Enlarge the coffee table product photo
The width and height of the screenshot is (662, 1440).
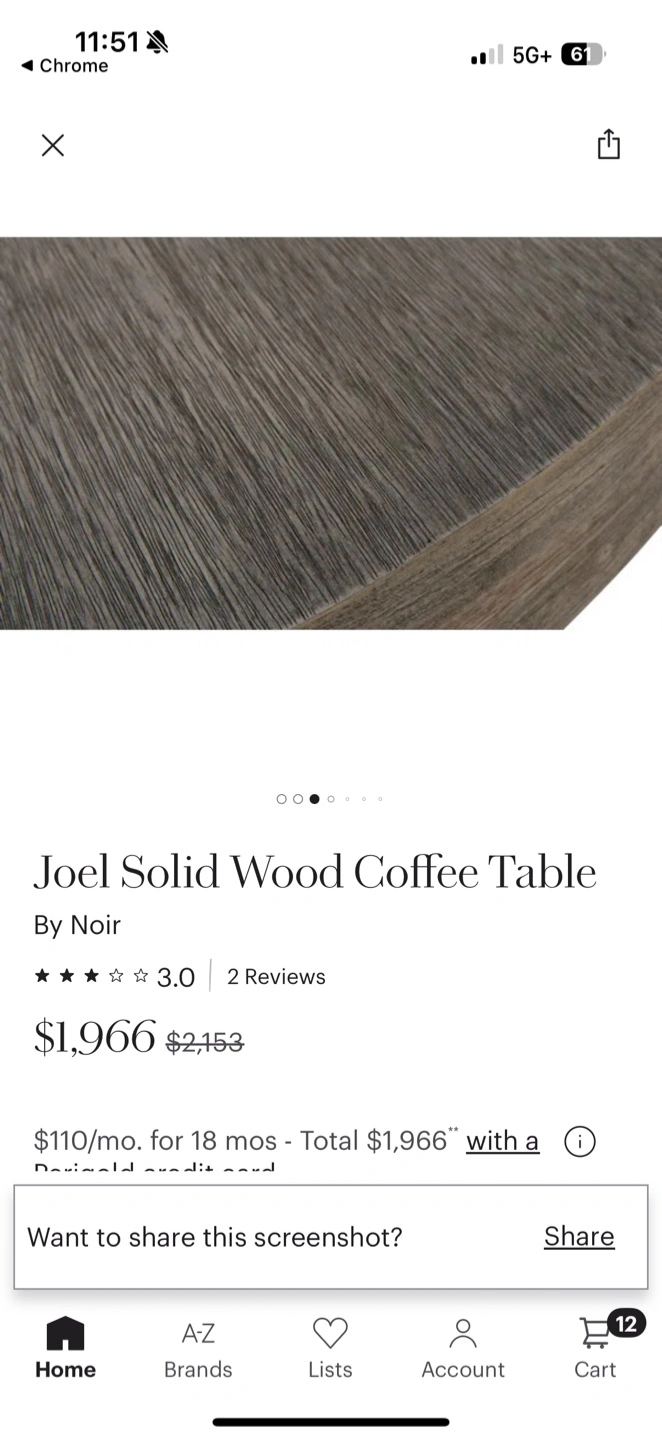click(330, 432)
